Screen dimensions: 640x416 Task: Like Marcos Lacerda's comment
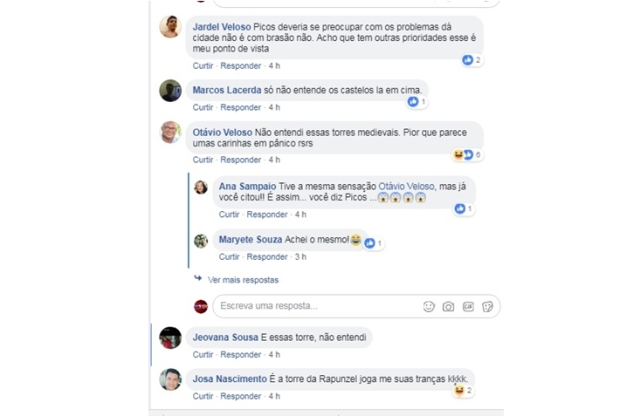pyautogui.click(x=203, y=107)
